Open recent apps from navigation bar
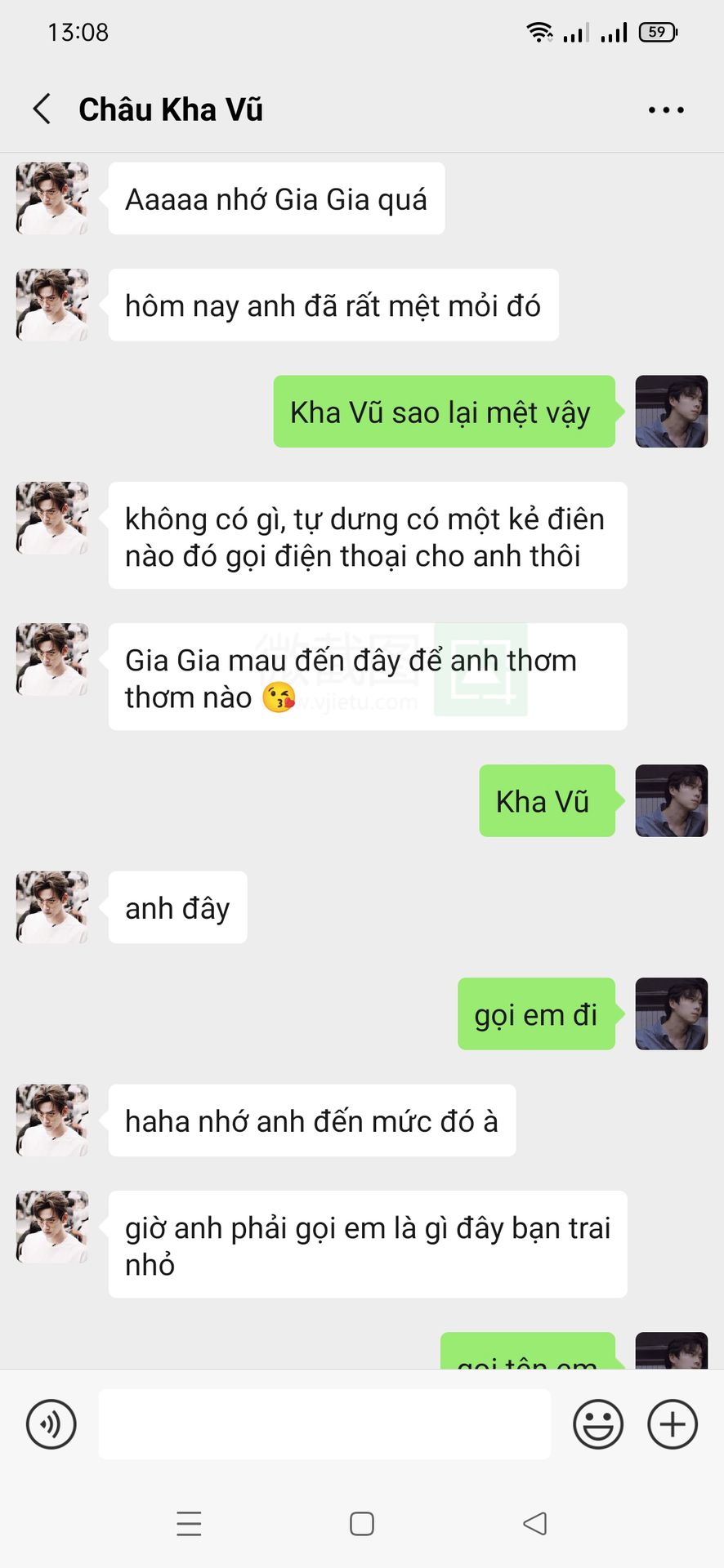 189,1524
